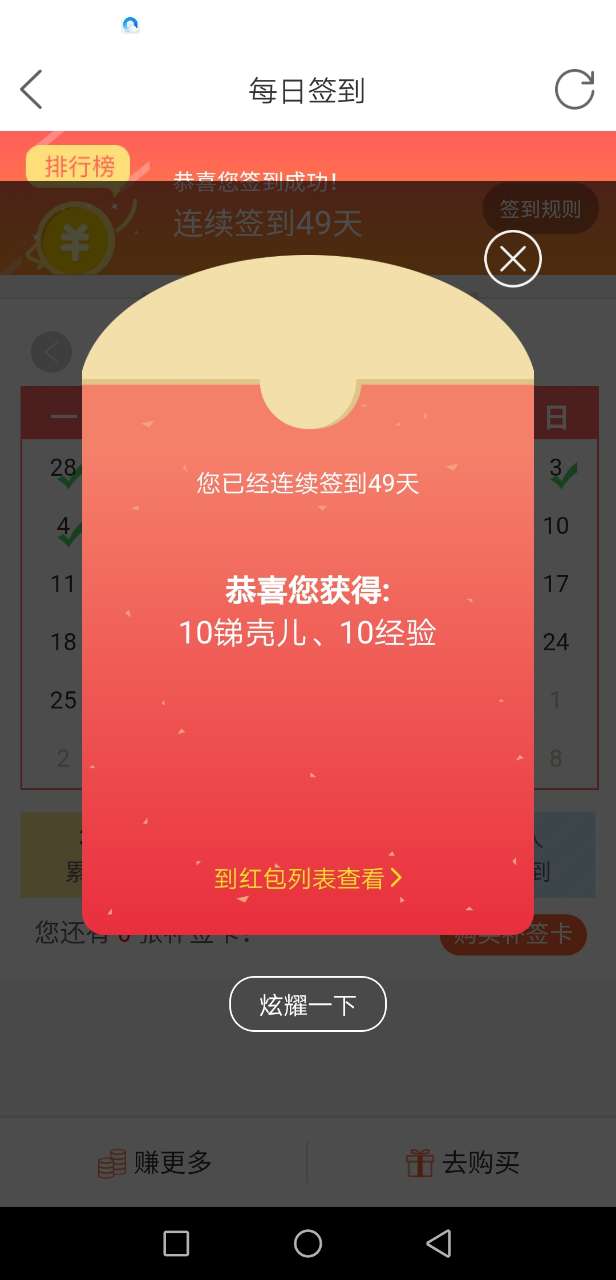The image size is (616, 1280).
Task: Refresh the daily check-in page
Action: (x=574, y=90)
